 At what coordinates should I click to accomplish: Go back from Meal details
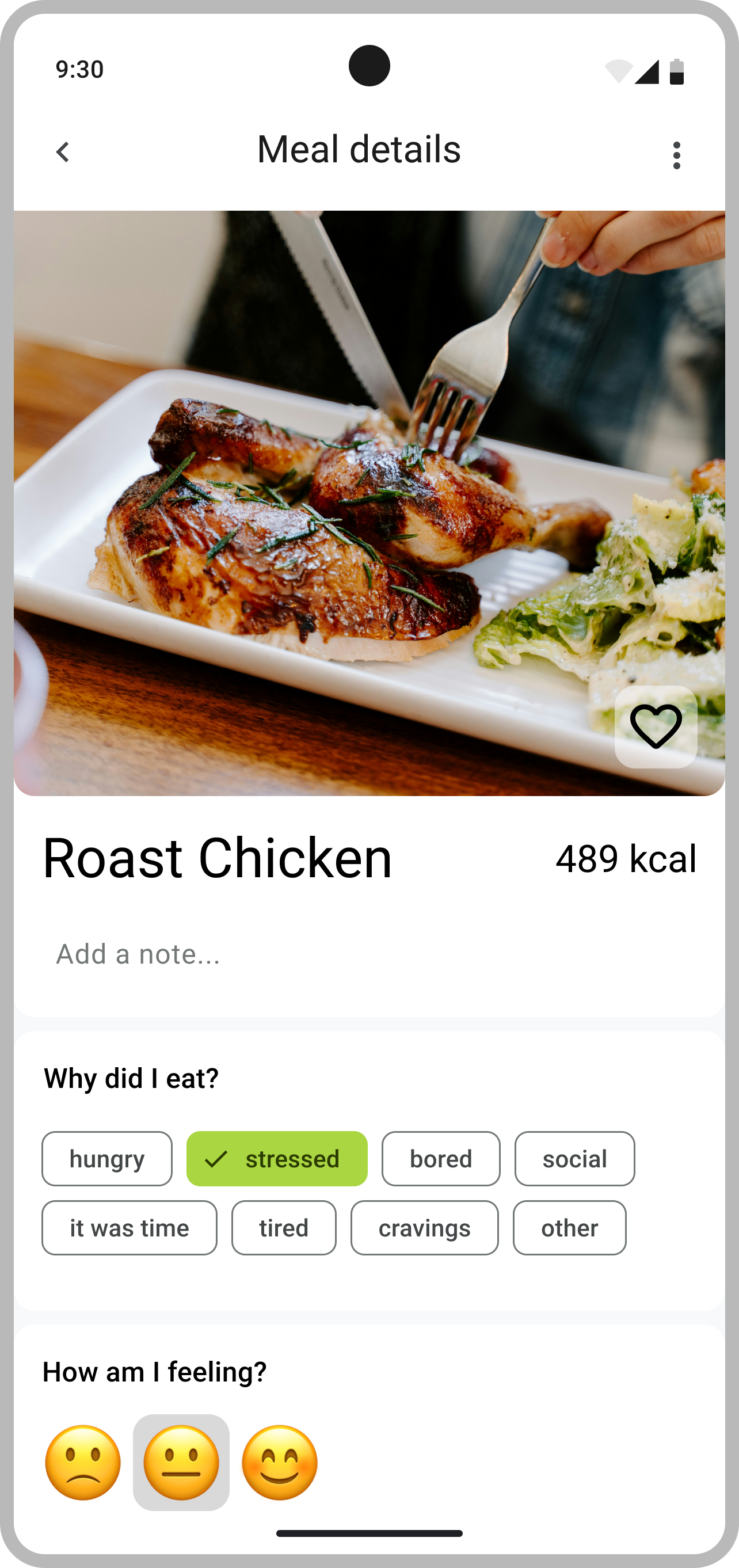click(x=63, y=152)
